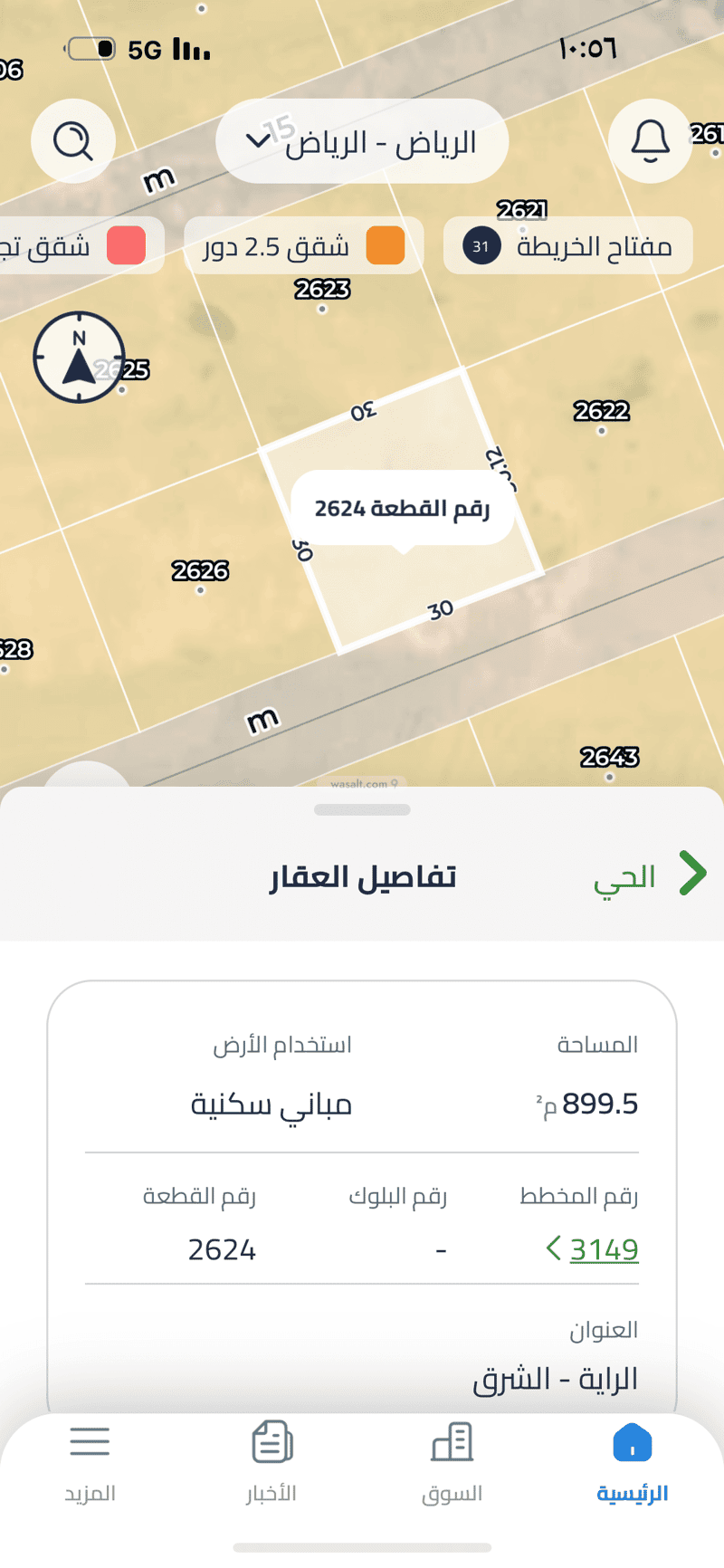
Task: Select the شقق 2.5 دور legend chip
Action: (x=303, y=246)
